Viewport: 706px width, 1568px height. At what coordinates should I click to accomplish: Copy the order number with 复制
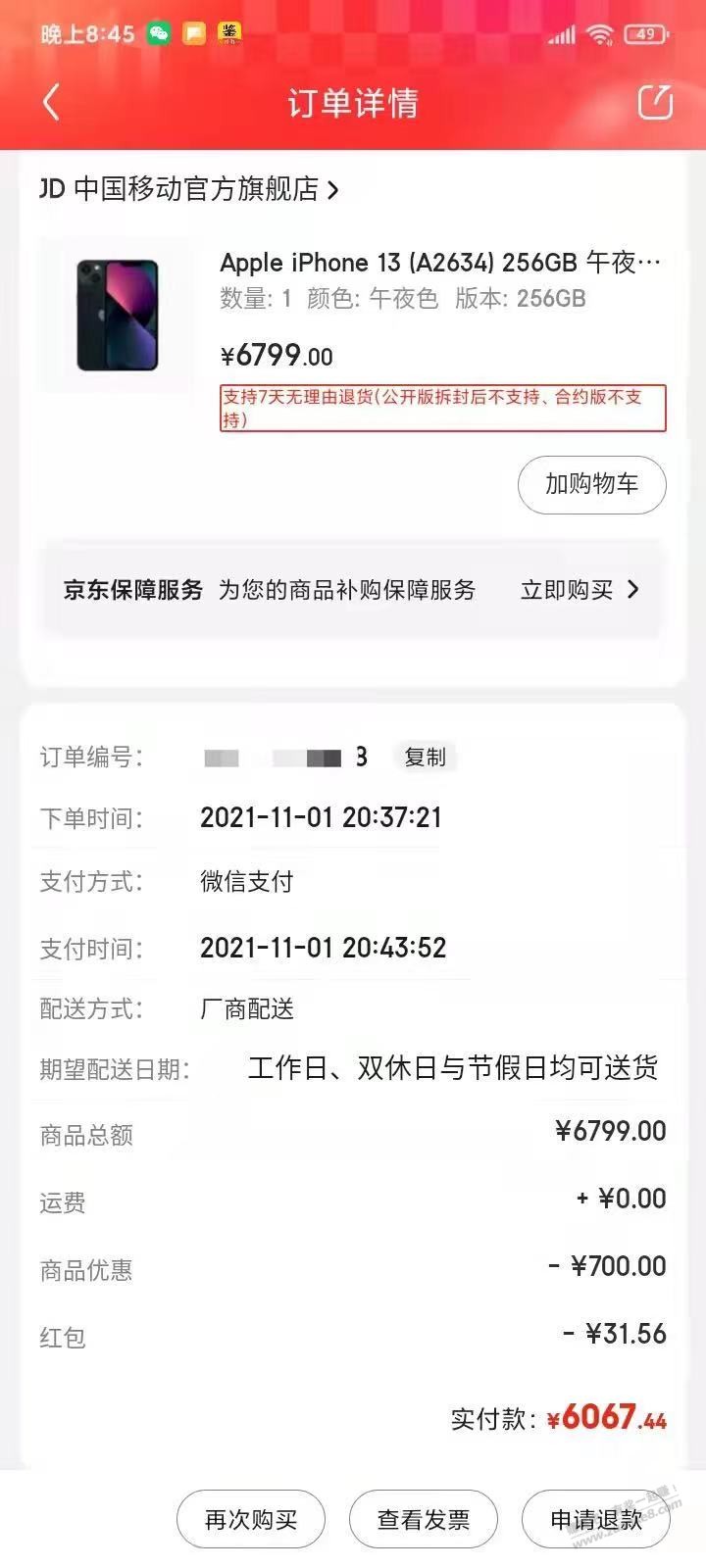[x=425, y=758]
